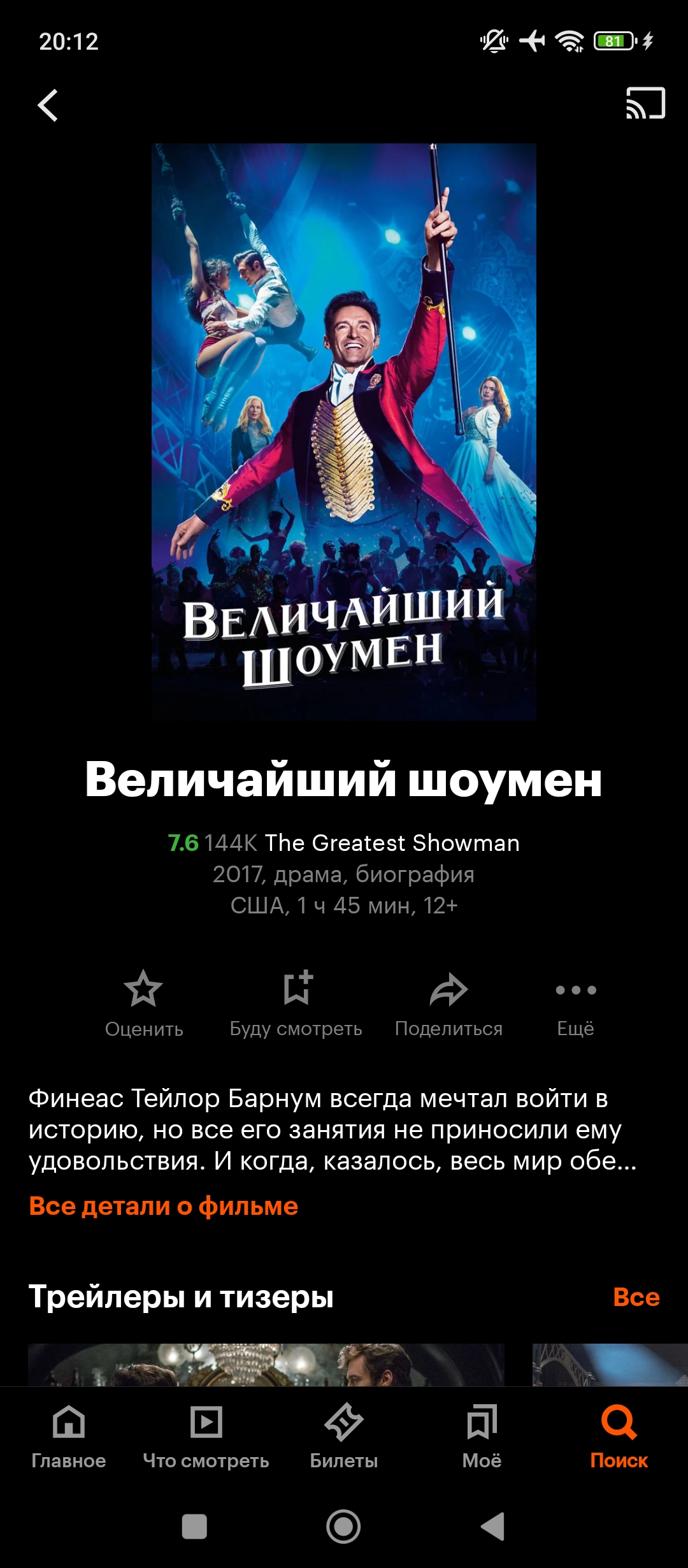
Task: Tap the system back triangle button
Action: [493, 1527]
